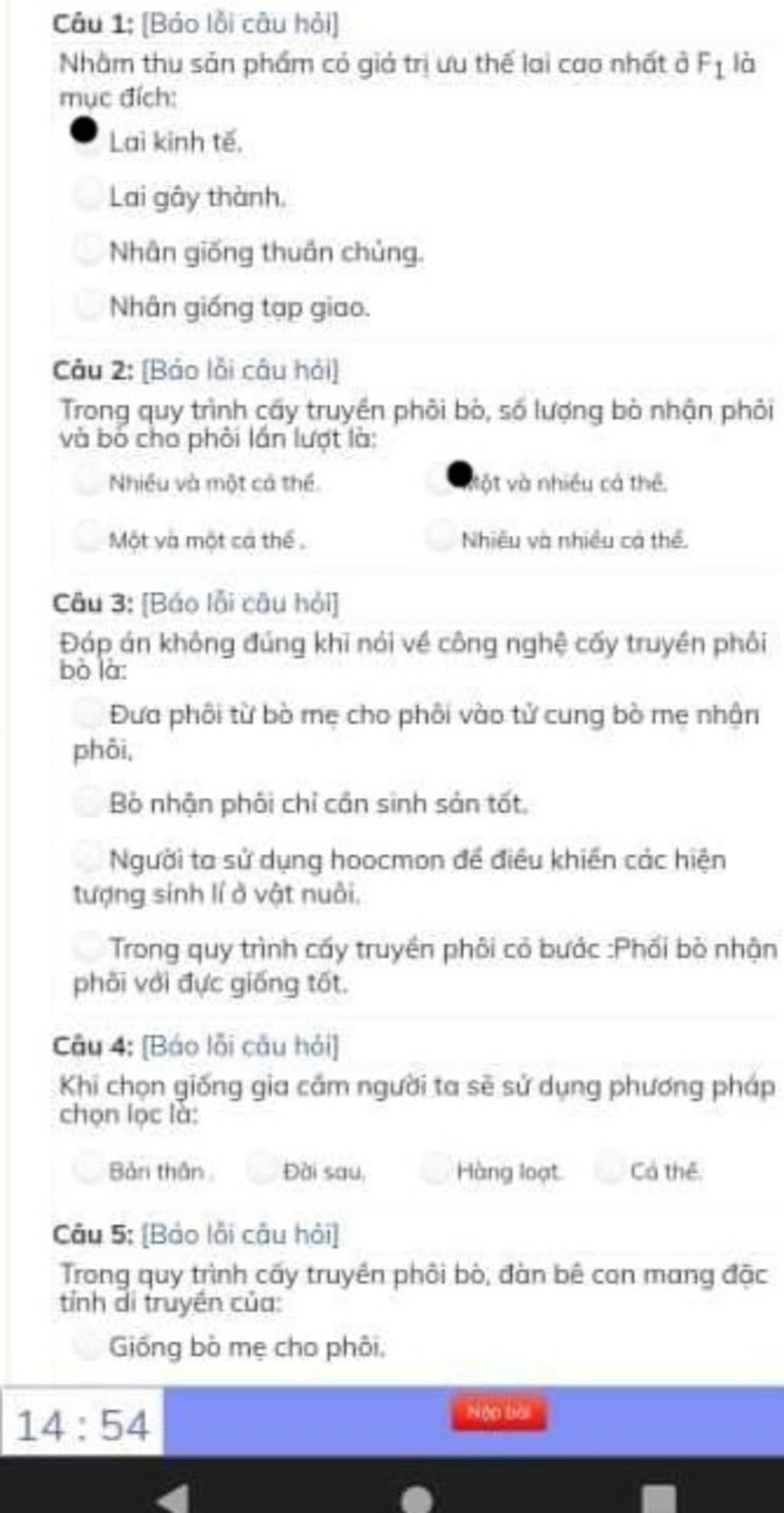This screenshot has height=1513, width=784.
Task: Select answer Lai gây thành
Action: (88, 195)
